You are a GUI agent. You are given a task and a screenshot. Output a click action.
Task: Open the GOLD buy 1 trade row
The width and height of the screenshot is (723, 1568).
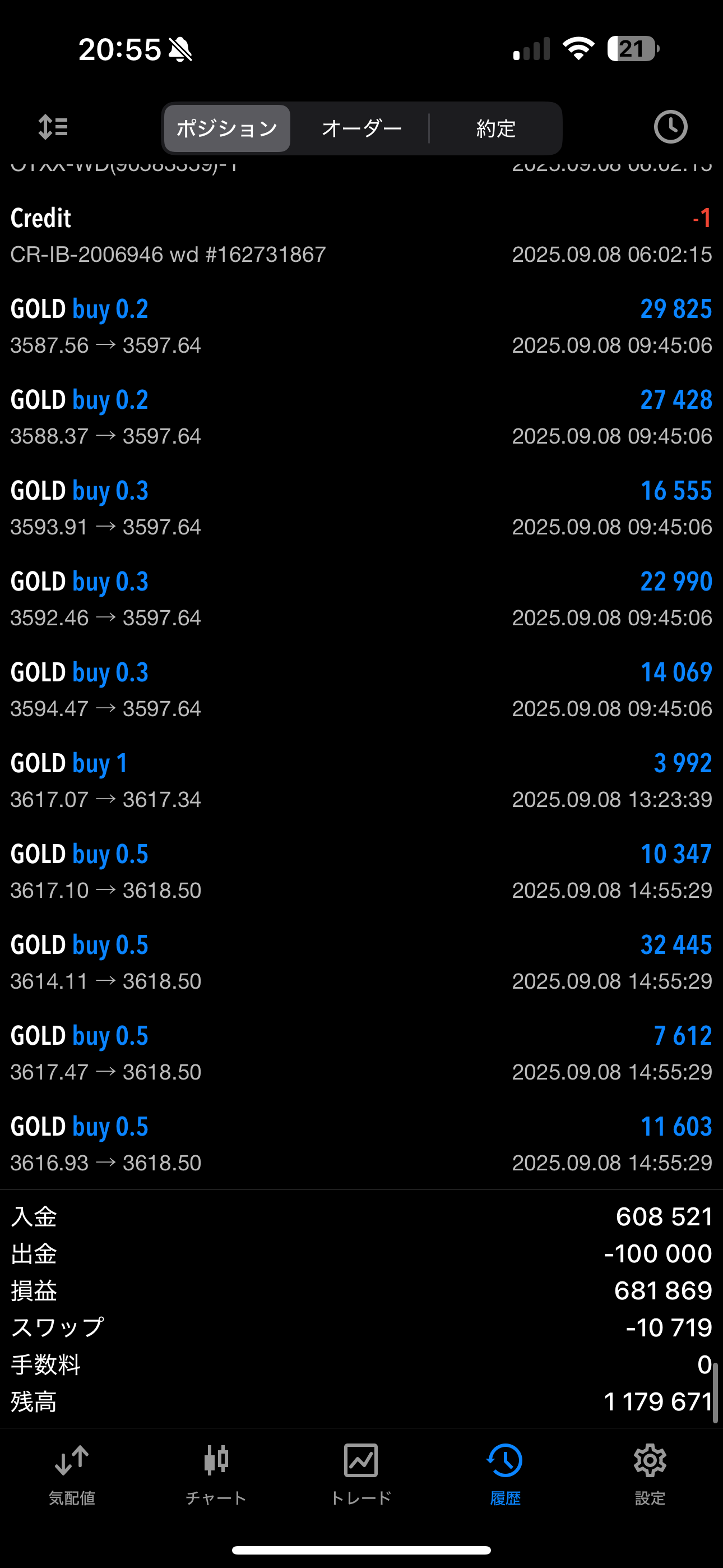pos(361,780)
